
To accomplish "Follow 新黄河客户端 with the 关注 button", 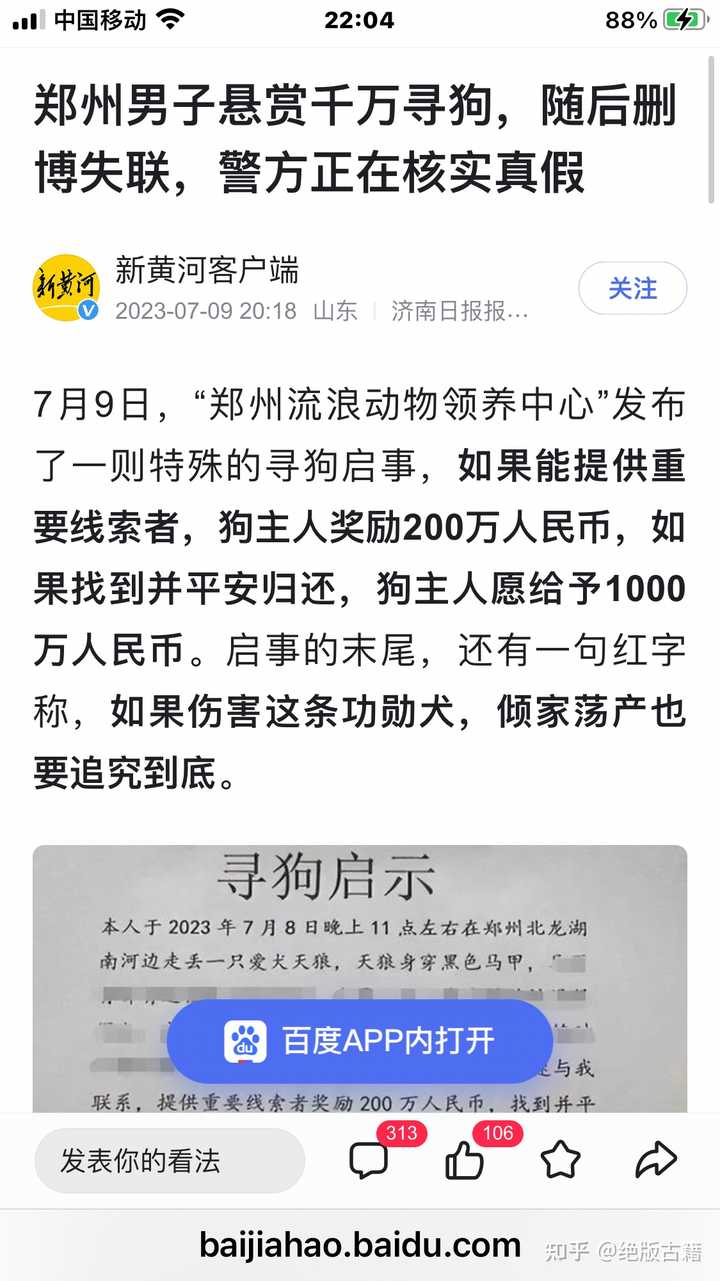I will (632, 289).
